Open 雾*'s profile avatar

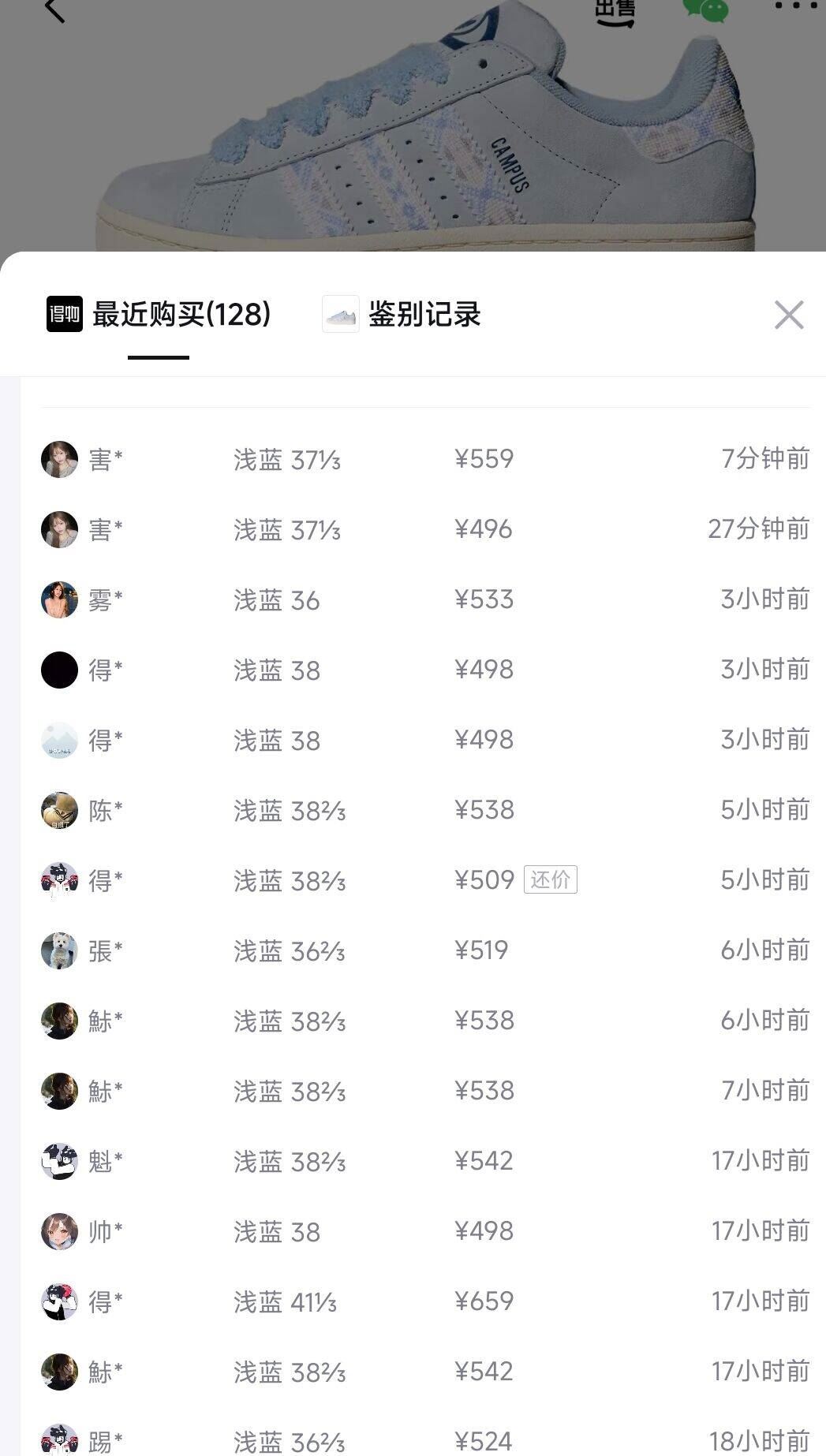[x=59, y=600]
